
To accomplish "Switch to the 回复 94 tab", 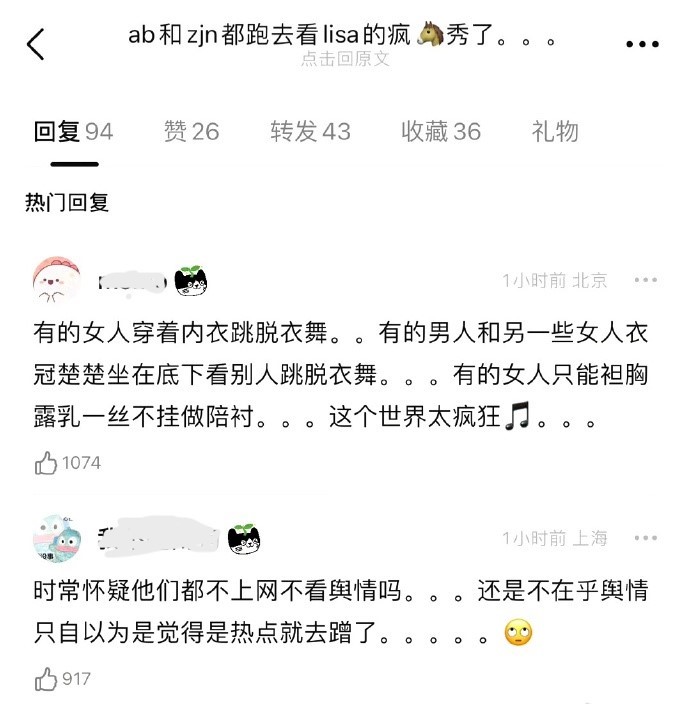I will (x=73, y=132).
